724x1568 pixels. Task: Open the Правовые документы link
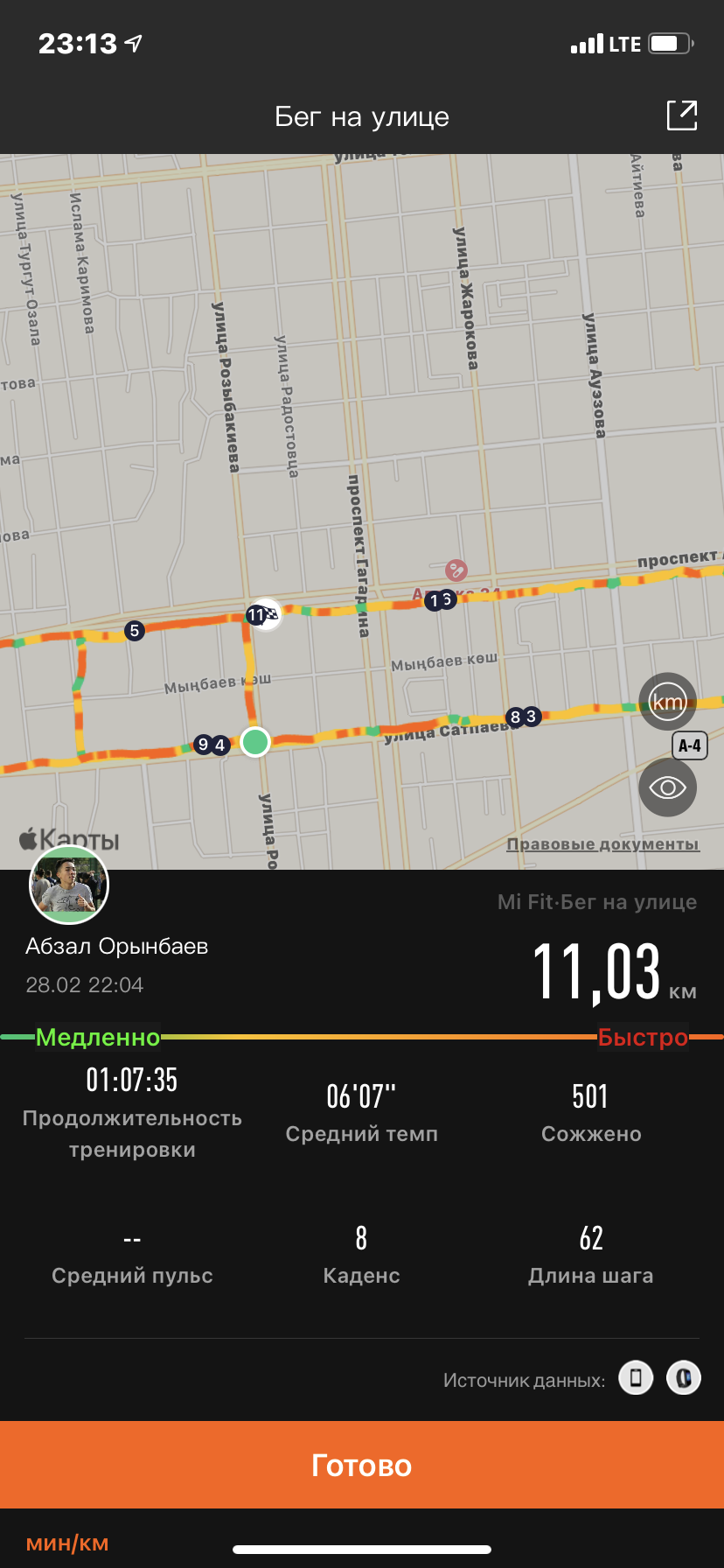602,844
